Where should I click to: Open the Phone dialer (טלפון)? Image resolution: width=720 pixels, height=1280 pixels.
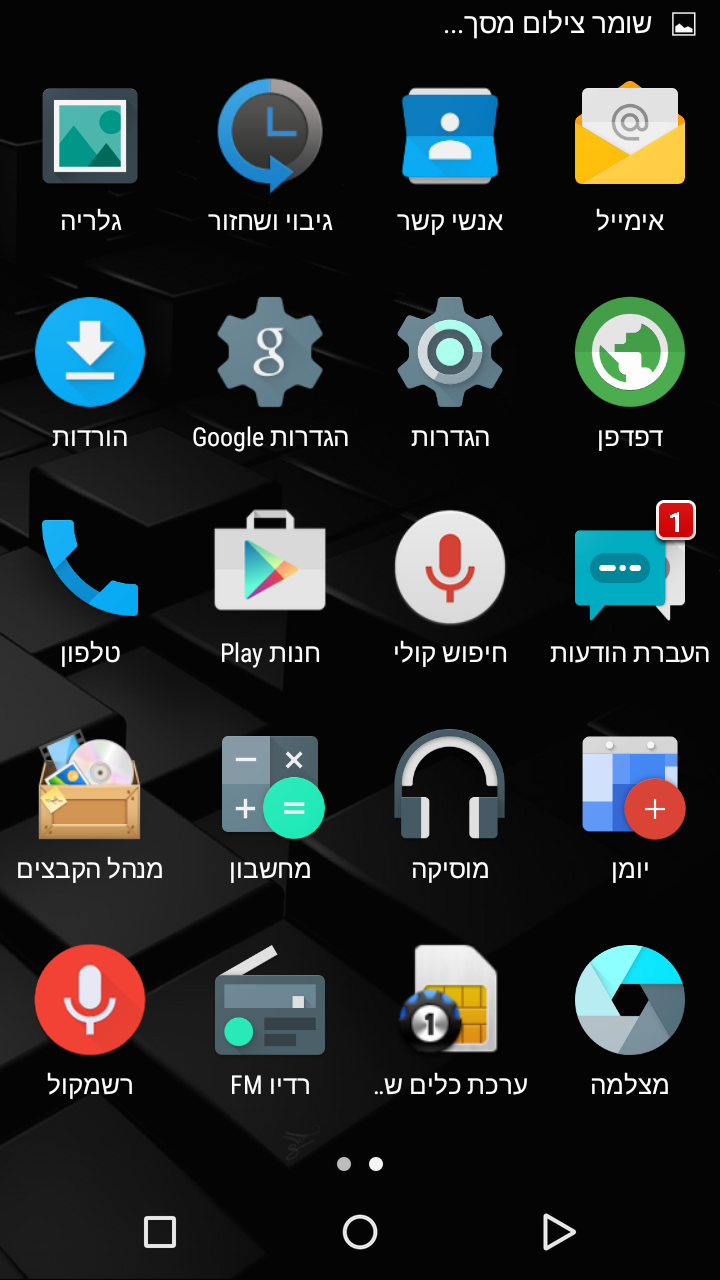[x=90, y=568]
